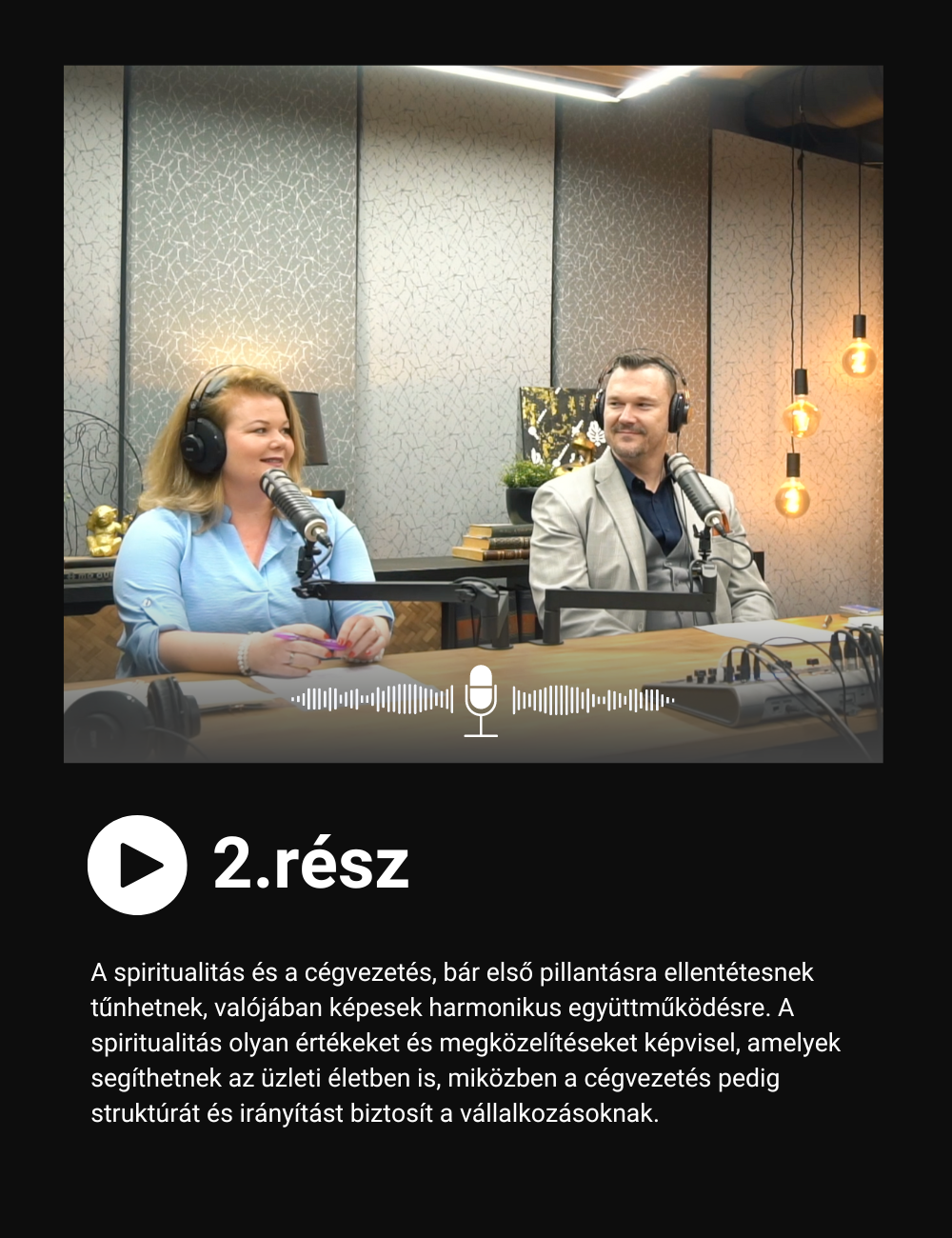Play the 2.rész episode
The height and width of the screenshot is (1238, 952).
(137, 865)
